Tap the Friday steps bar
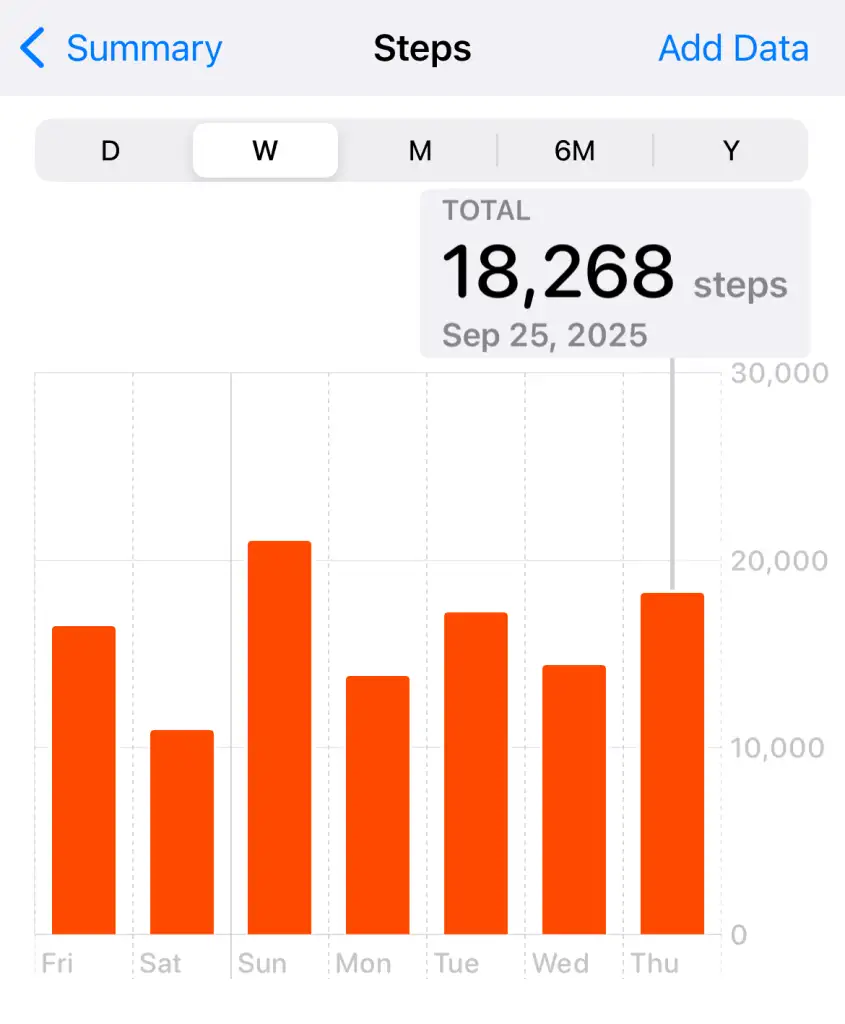Image resolution: width=845 pixels, height=1024 pixels. pyautogui.click(x=84, y=780)
